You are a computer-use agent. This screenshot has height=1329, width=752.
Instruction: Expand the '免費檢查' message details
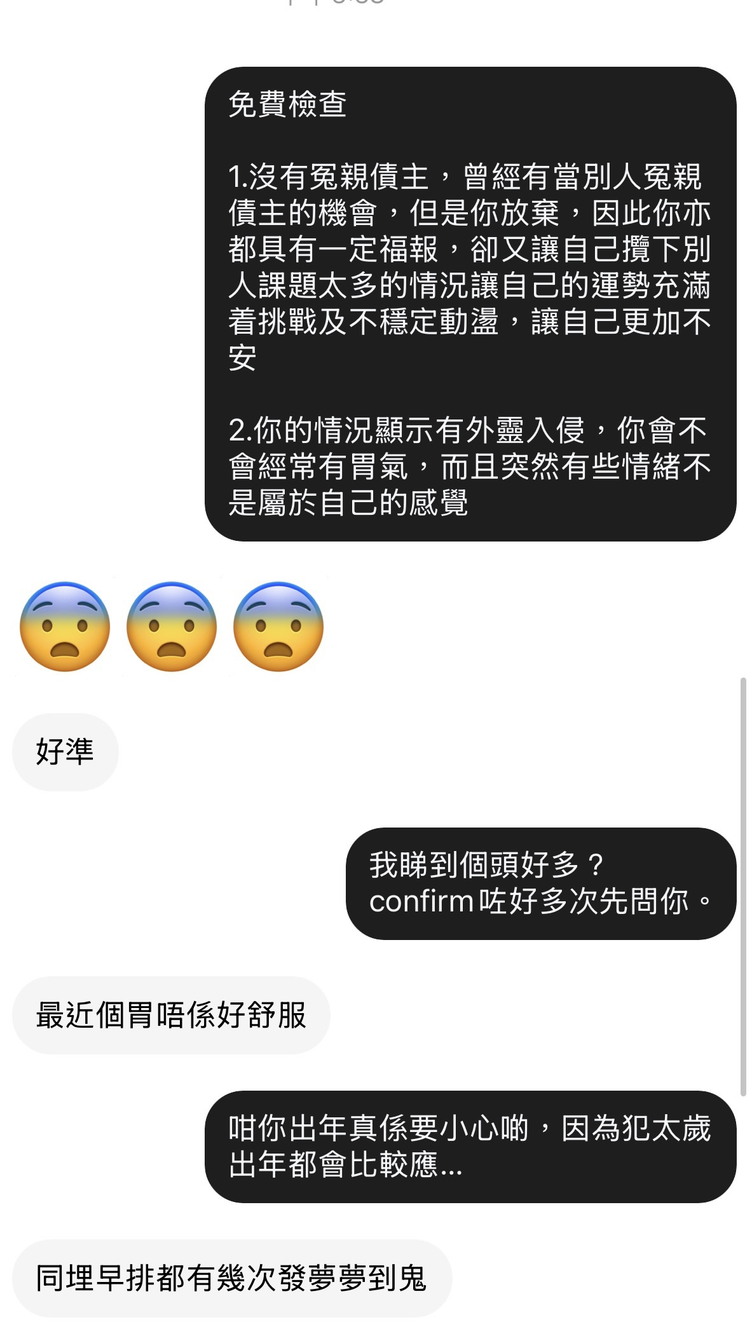470,300
